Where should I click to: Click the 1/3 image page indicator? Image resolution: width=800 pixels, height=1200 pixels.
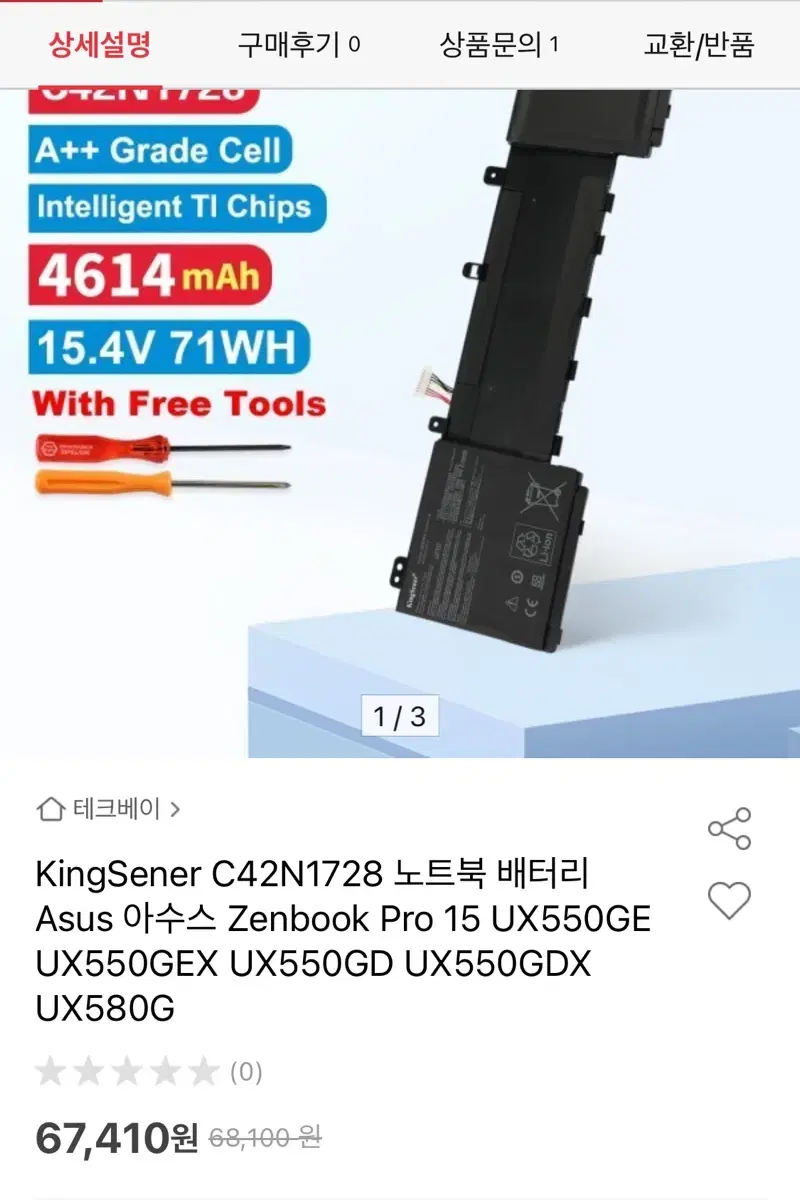tap(399, 716)
